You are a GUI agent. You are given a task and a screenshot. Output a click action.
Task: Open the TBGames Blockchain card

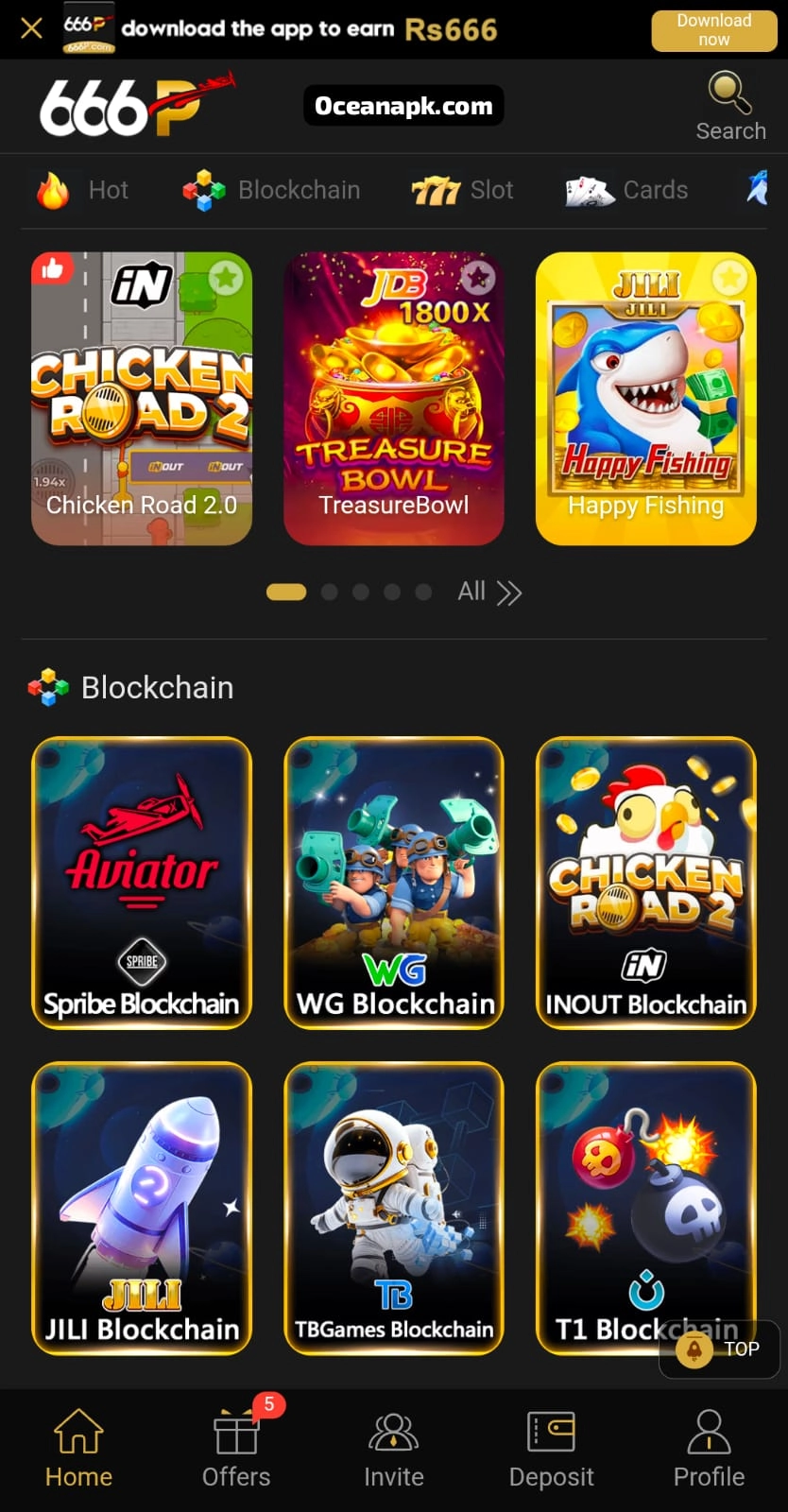point(393,1208)
